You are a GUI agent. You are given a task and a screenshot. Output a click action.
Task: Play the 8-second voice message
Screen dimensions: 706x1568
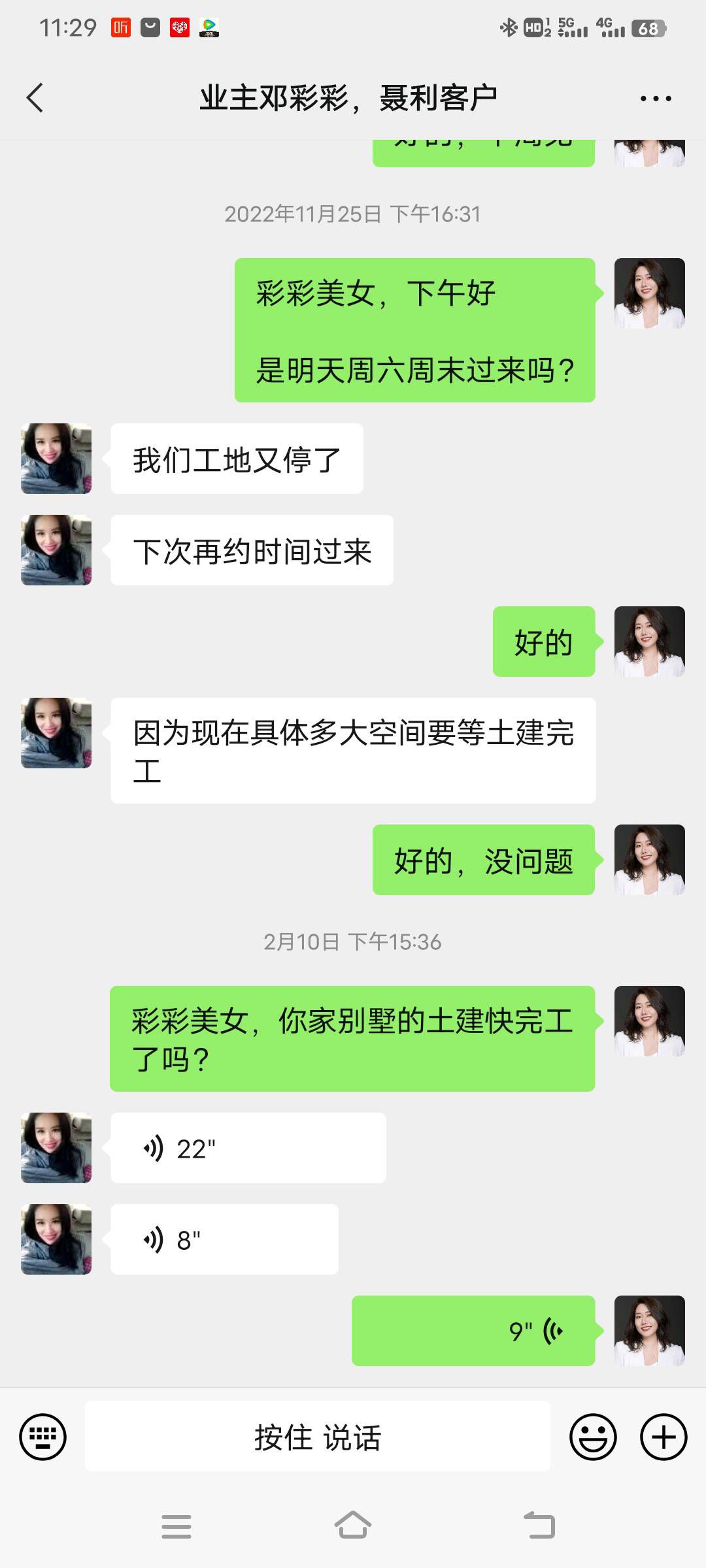tap(224, 1239)
